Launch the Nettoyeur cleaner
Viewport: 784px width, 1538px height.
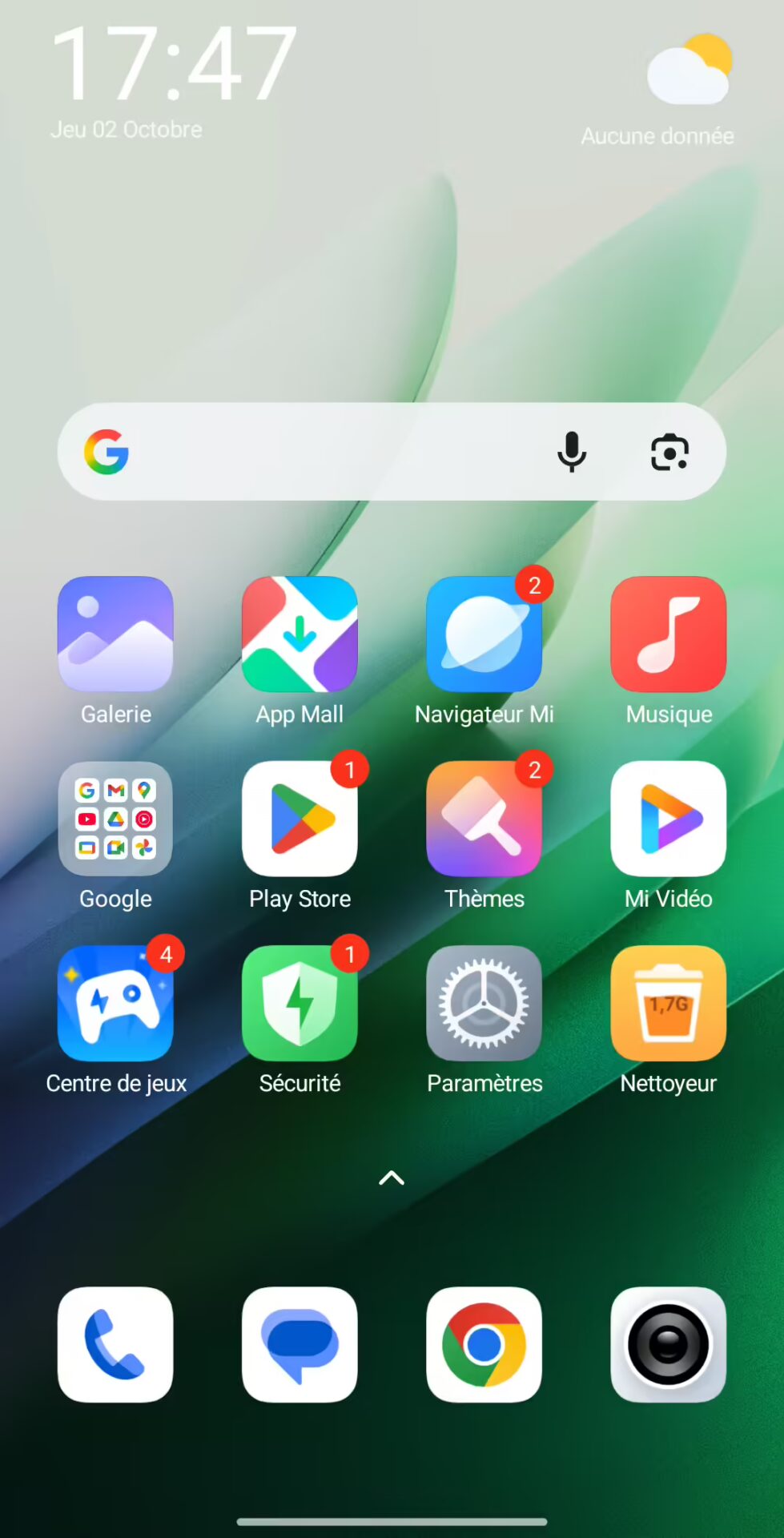(668, 1003)
